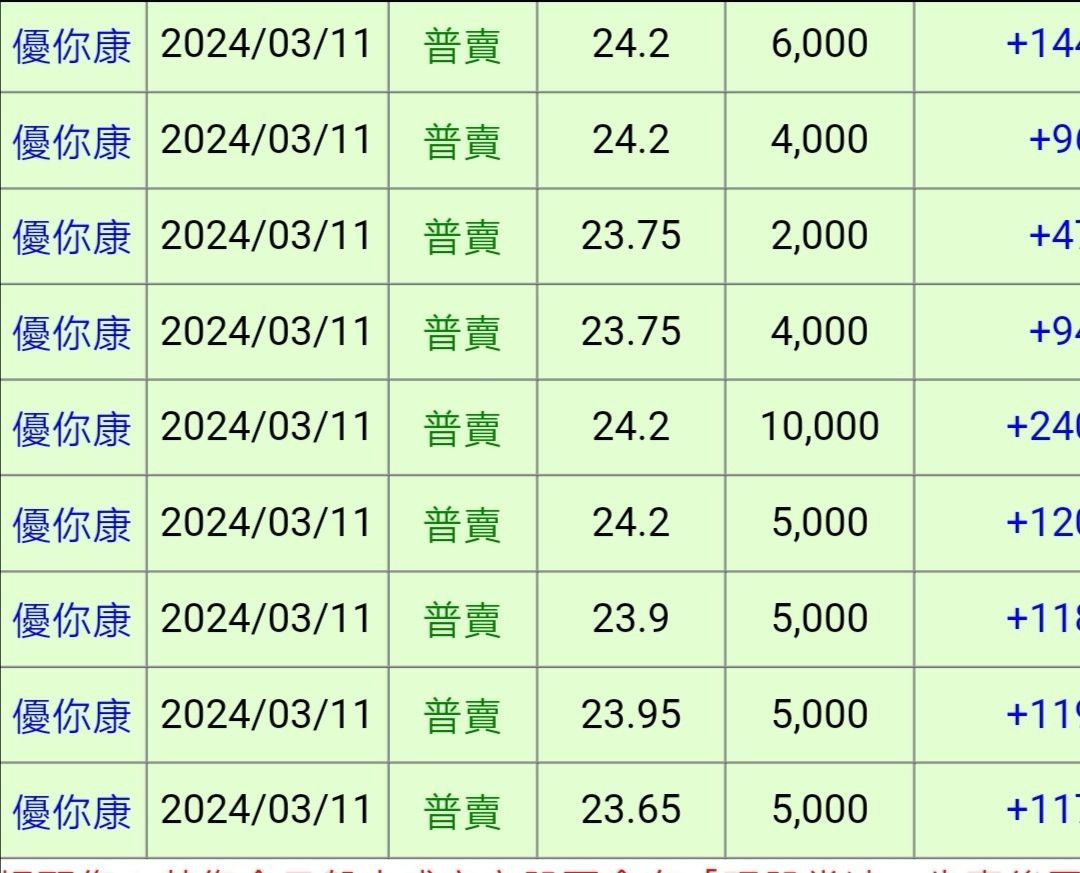Select 優你康 in the 23.75 / 4,000 row
Viewport: 1080px width, 873px height.
[72, 333]
